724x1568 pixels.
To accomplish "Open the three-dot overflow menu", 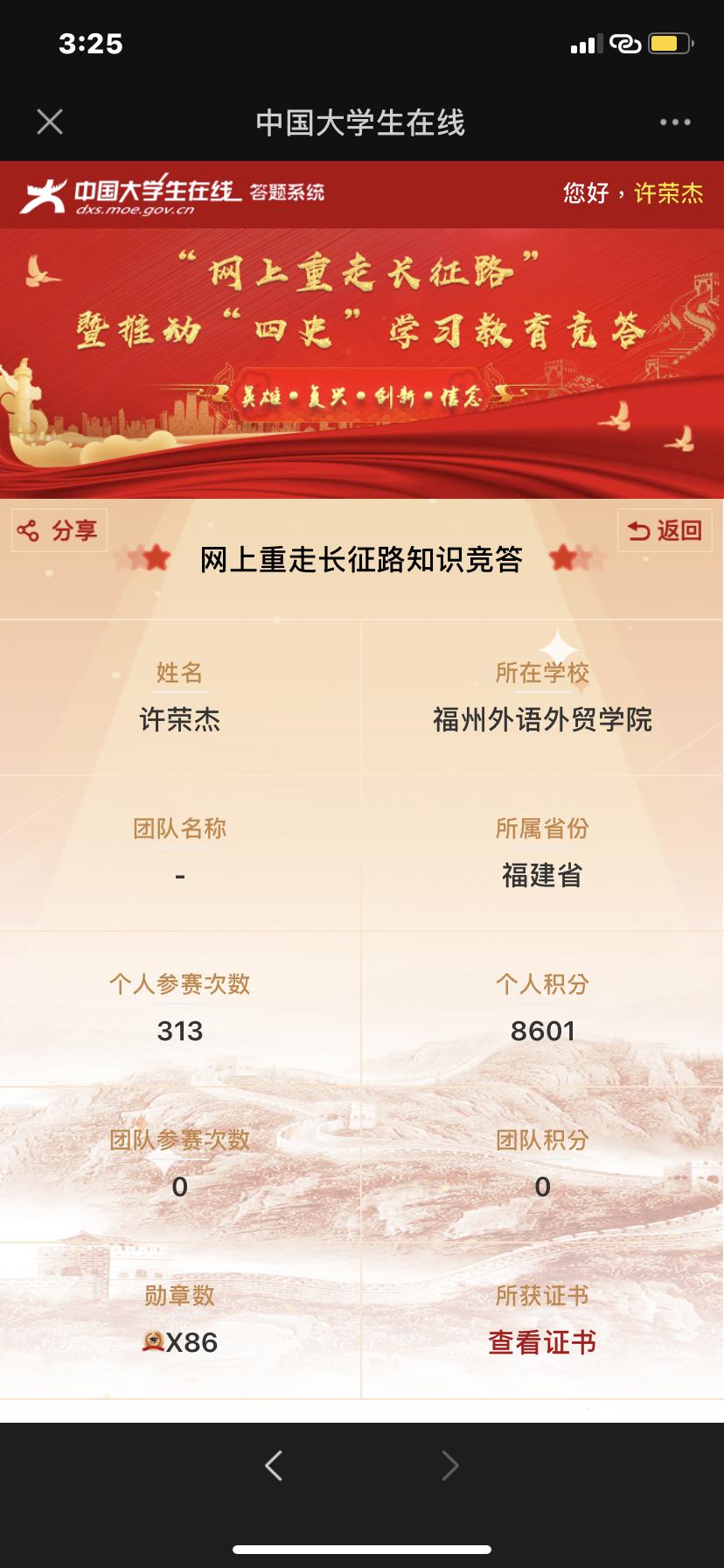I will (675, 122).
